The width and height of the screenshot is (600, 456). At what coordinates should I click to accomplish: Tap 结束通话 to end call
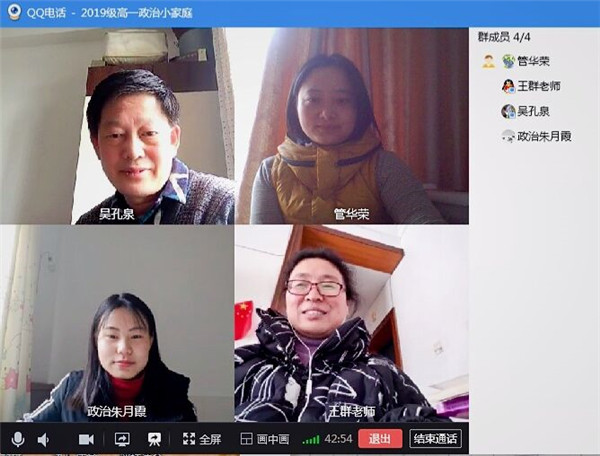434,439
